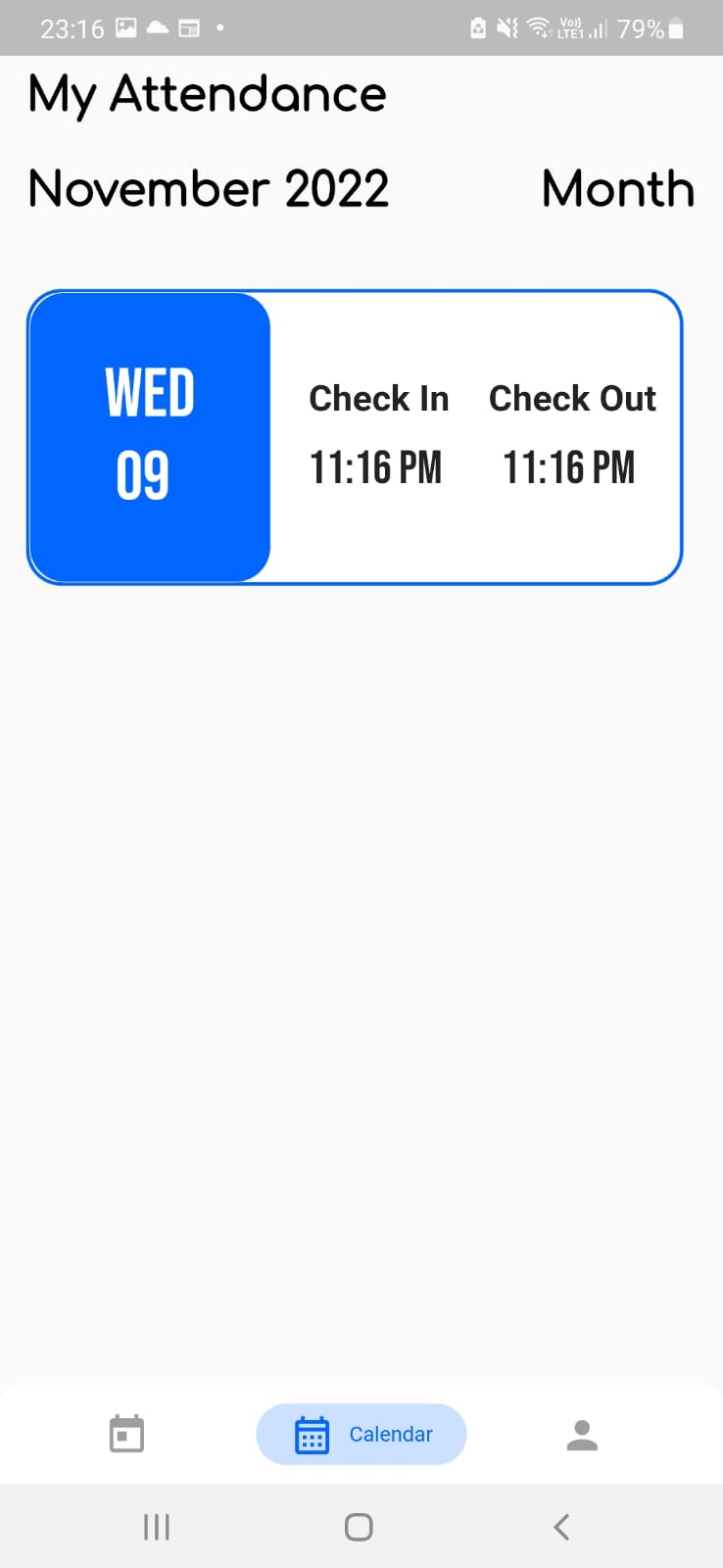The height and width of the screenshot is (1568, 723).
Task: Tap the highlighted Calendar tab to toggle it
Action: click(361, 1434)
